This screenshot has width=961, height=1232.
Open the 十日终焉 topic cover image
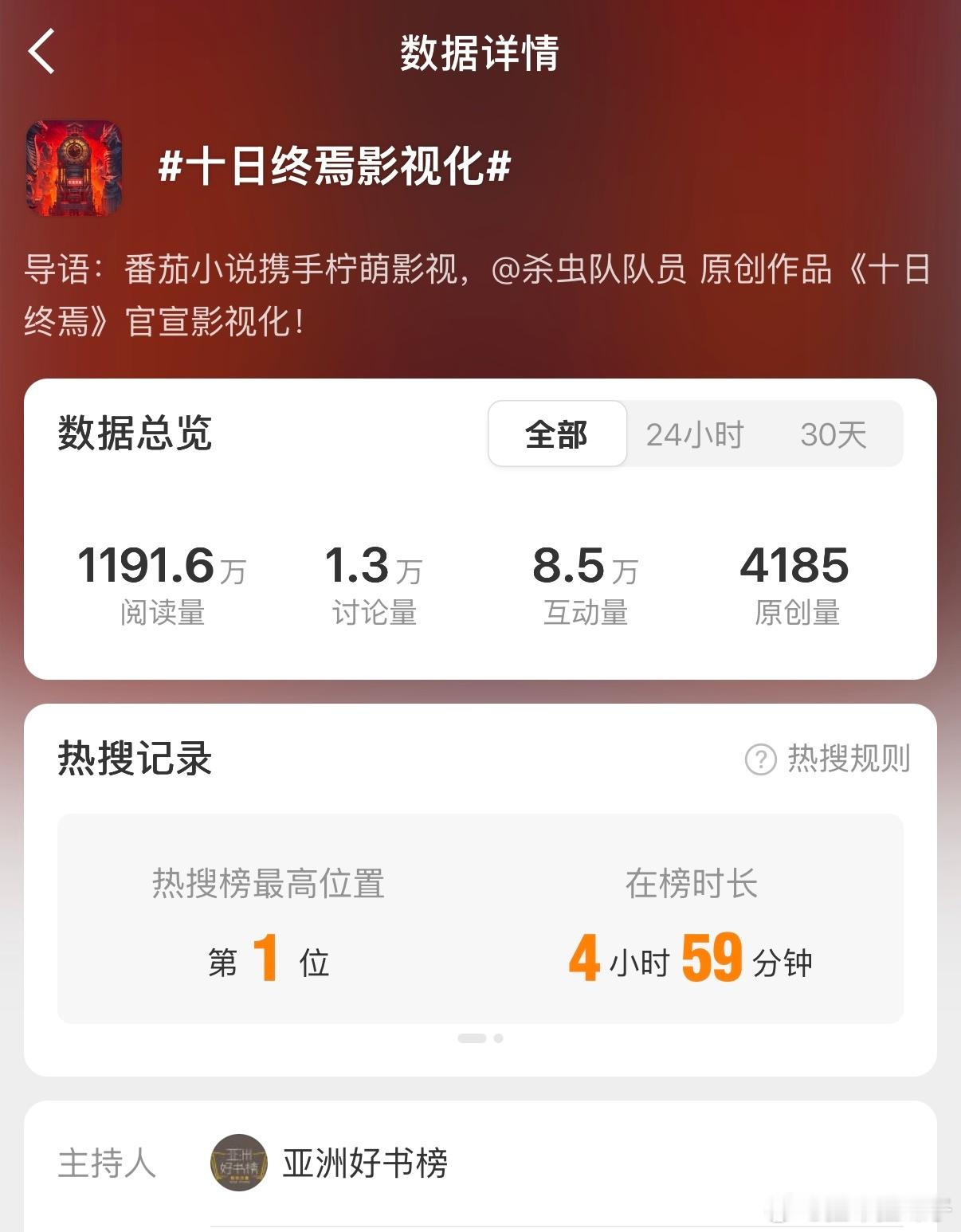point(75,169)
